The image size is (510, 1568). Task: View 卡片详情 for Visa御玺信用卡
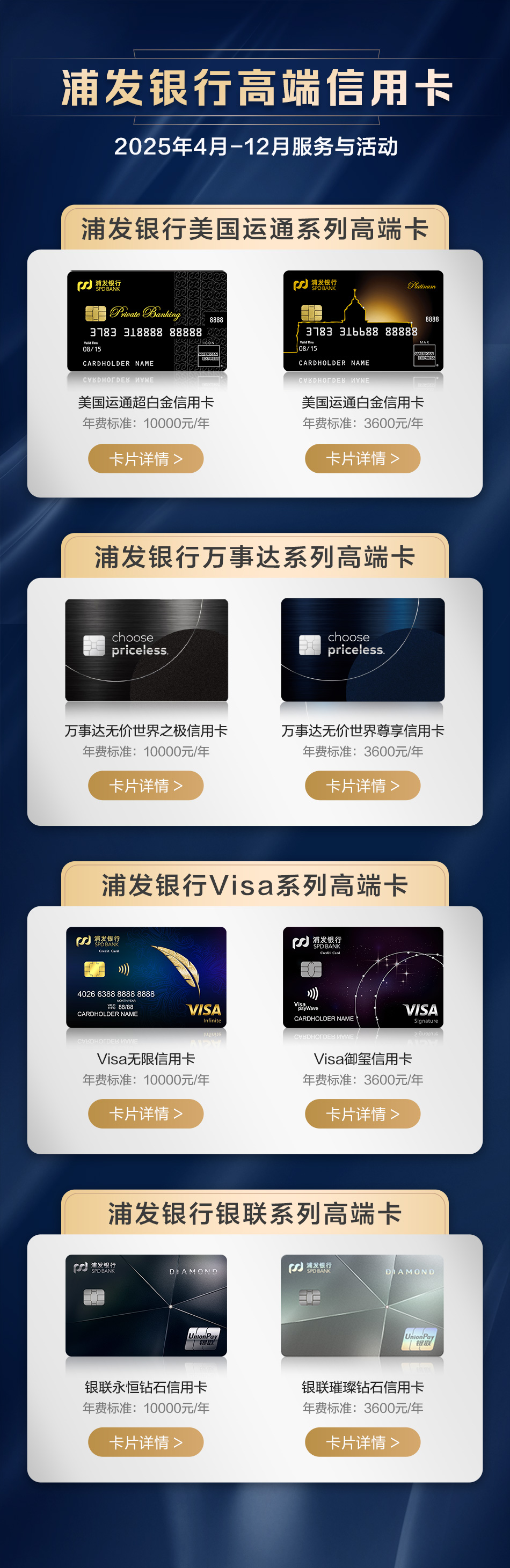tap(362, 1113)
